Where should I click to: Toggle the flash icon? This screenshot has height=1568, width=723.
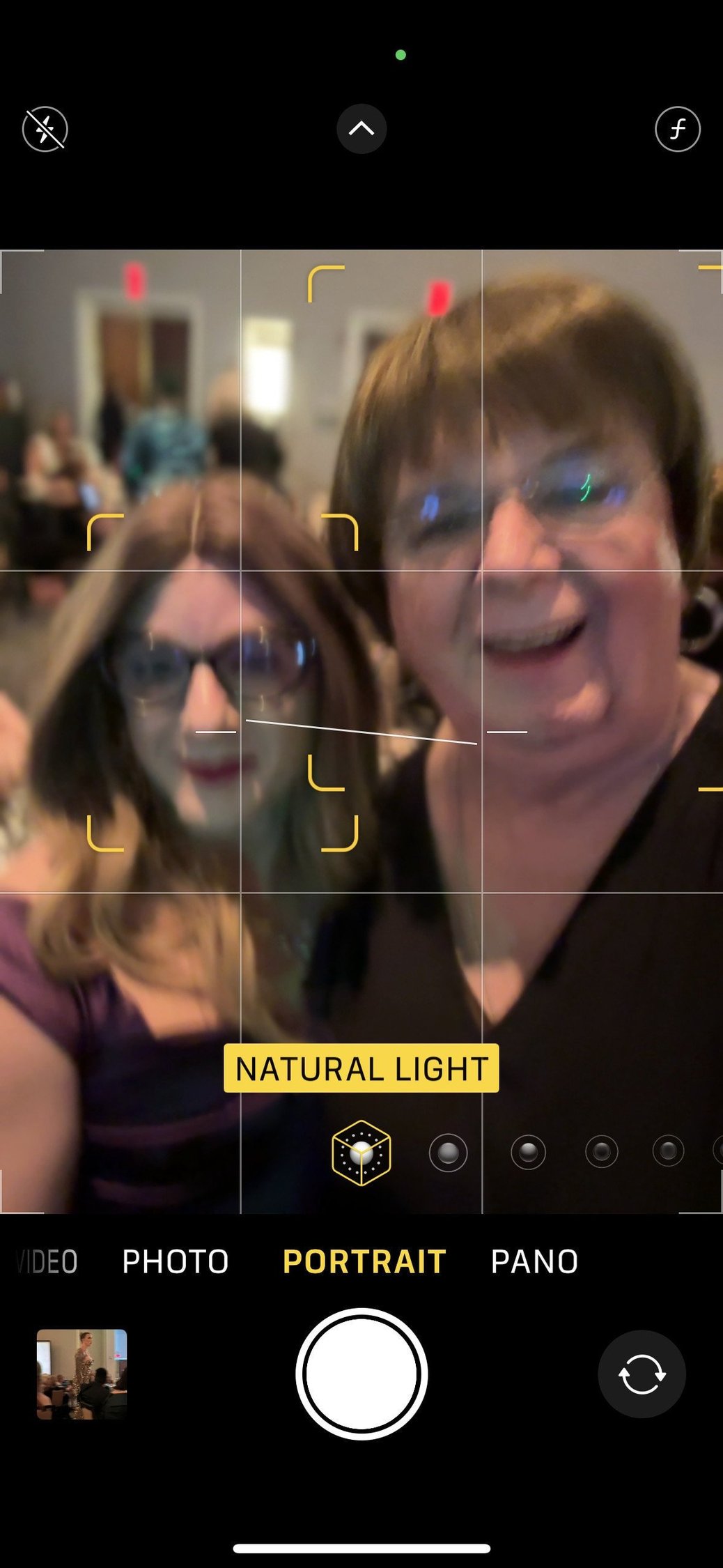coord(45,129)
